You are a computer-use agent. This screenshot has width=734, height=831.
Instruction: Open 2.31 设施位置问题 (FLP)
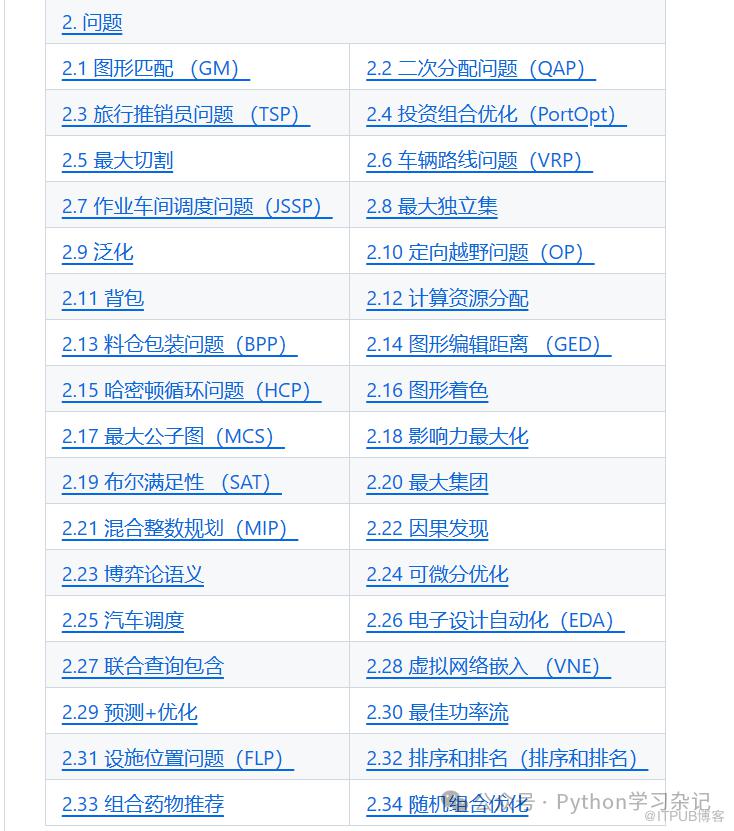click(x=178, y=758)
